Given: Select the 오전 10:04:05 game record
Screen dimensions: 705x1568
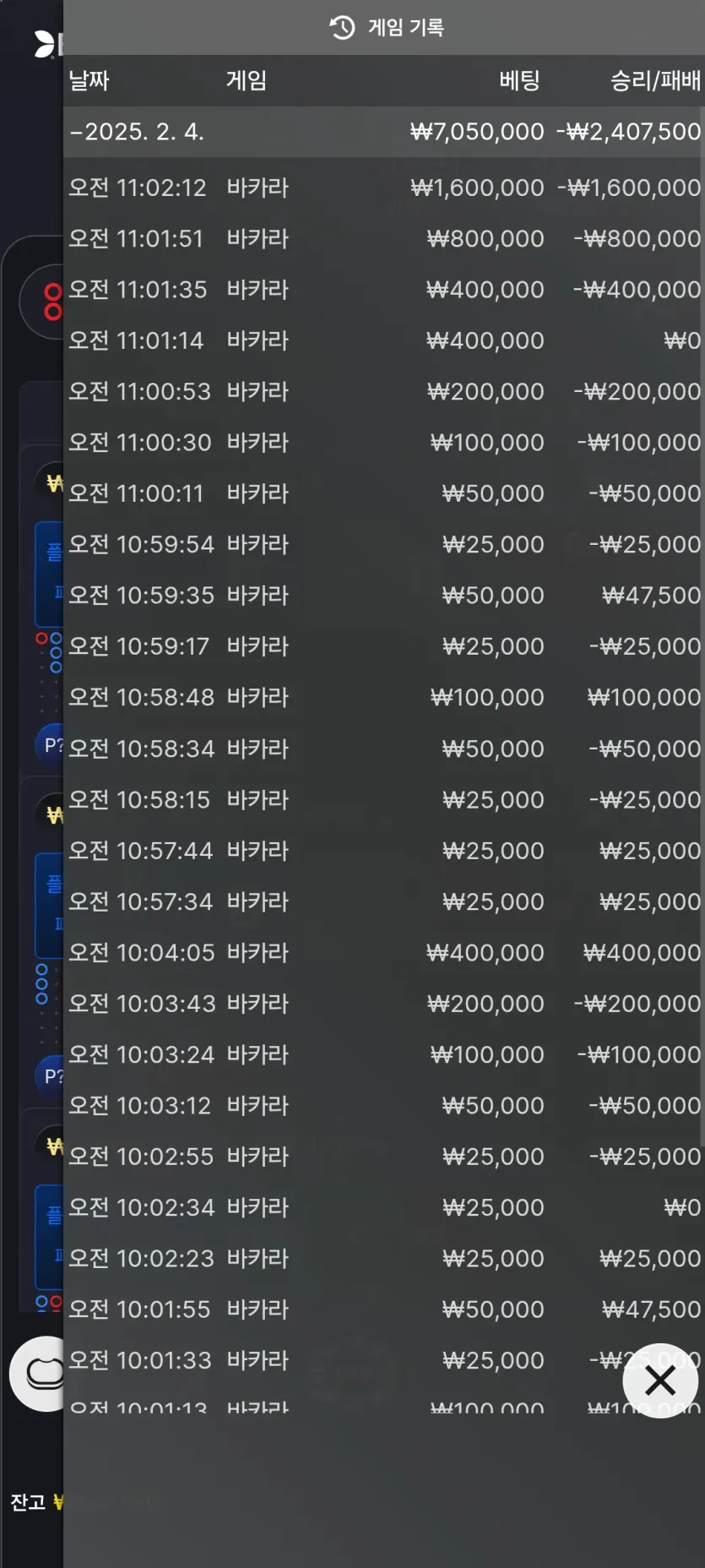Looking at the screenshot, I should [x=384, y=952].
